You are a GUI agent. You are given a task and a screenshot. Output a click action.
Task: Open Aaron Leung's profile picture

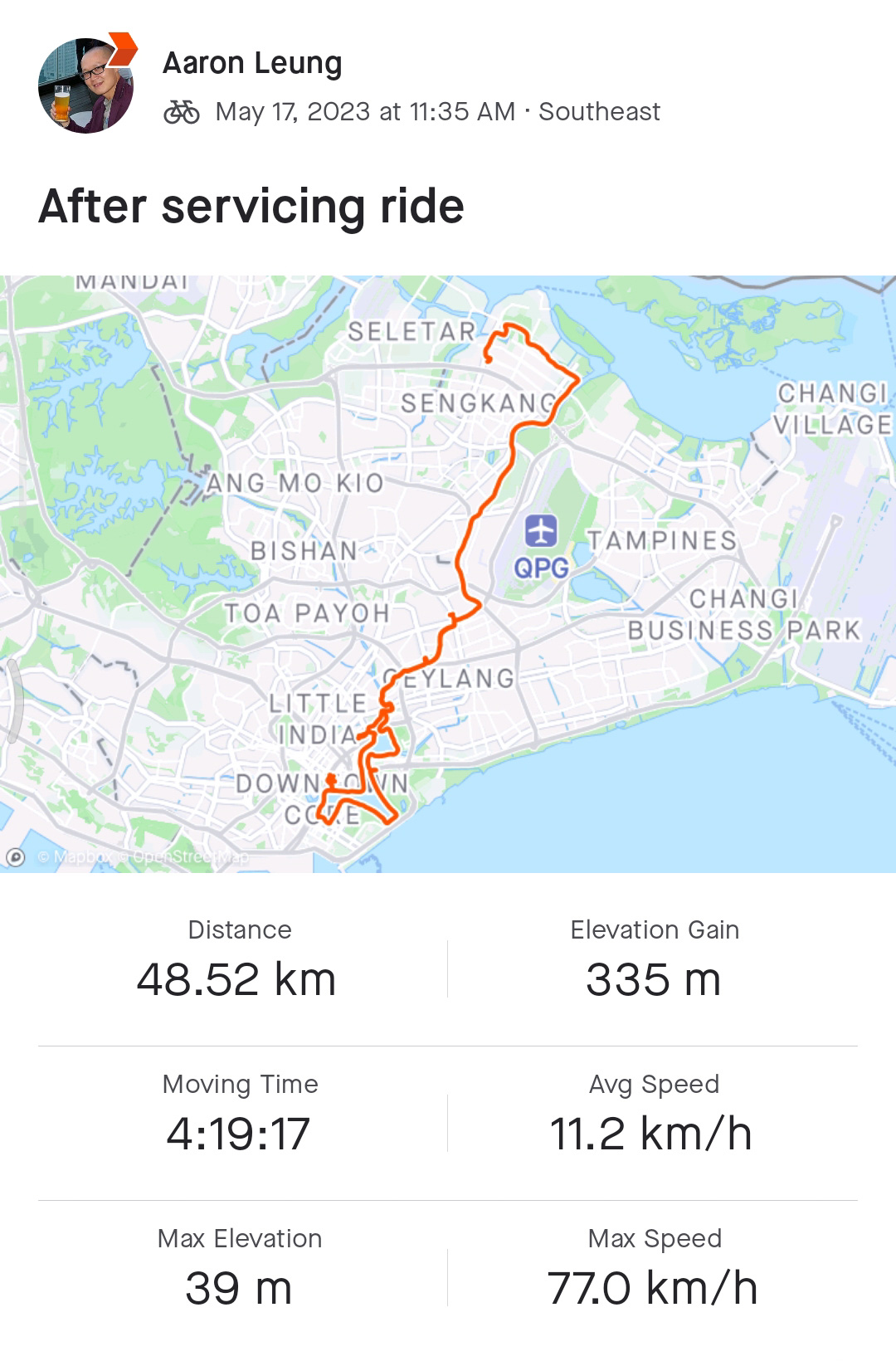click(x=85, y=85)
